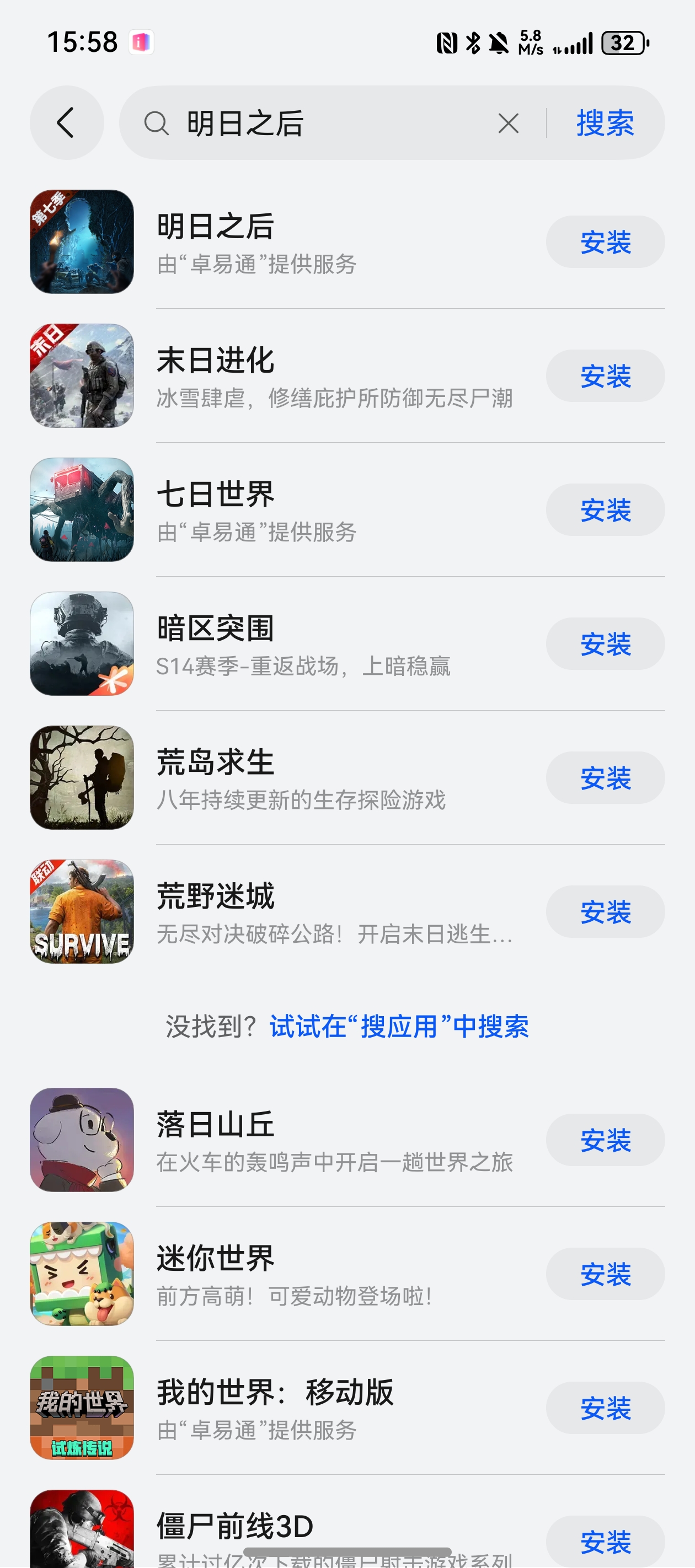Clear the search text 明日之后

click(x=508, y=123)
